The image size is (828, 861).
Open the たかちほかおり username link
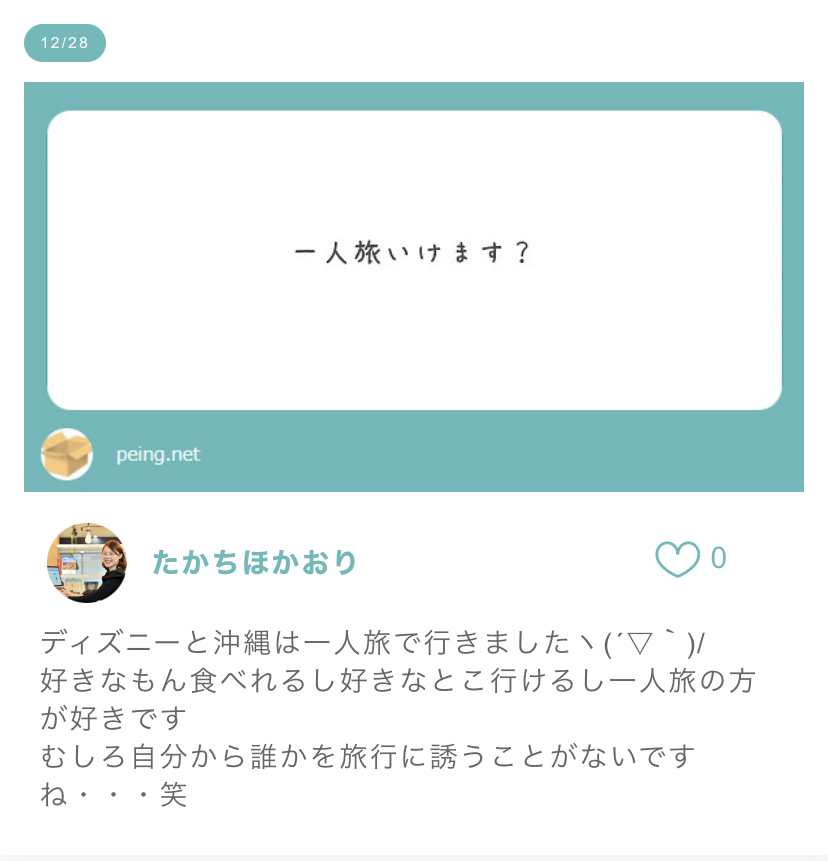254,563
